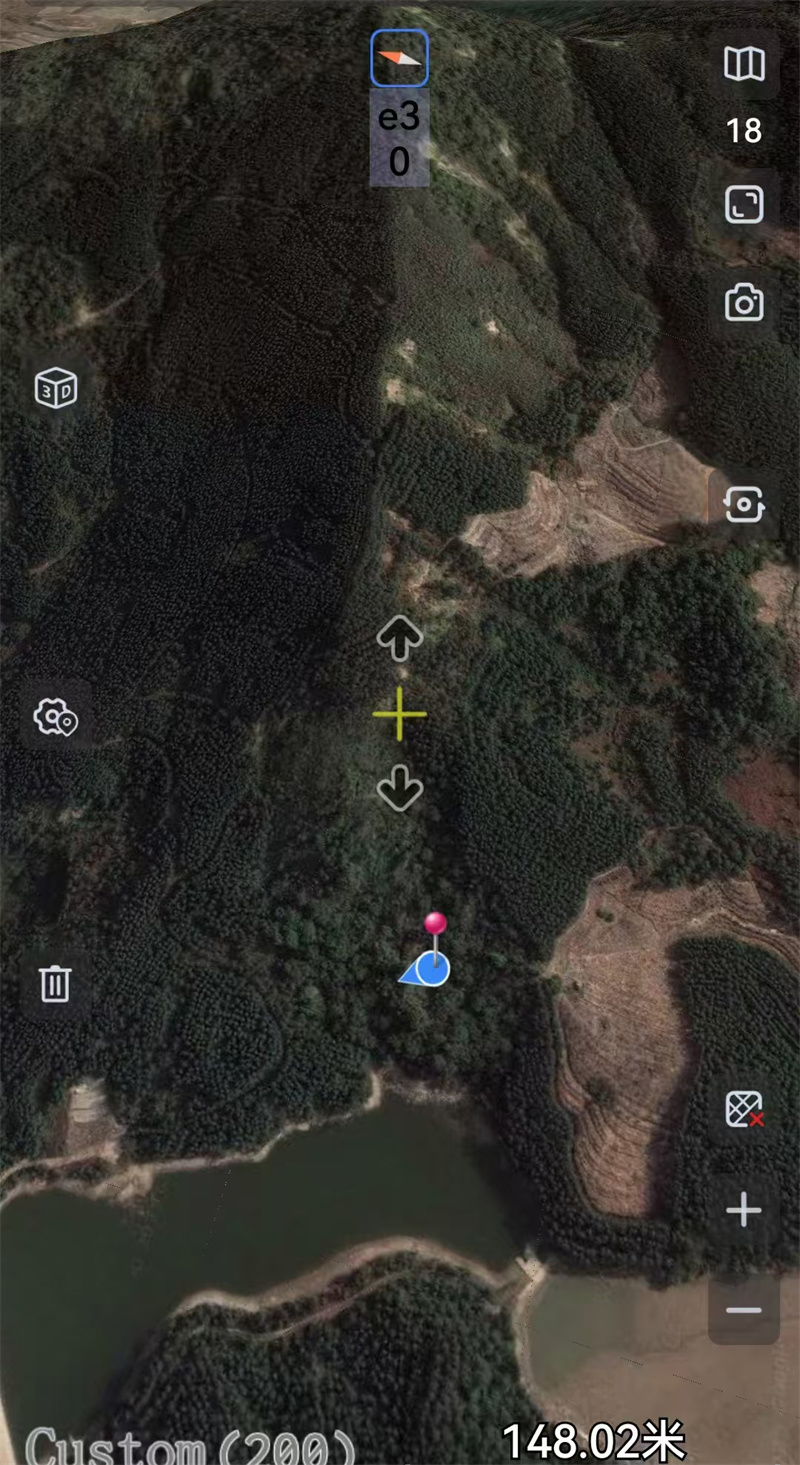The image size is (800, 1465).
Task: Move view forward with the up arrow
Action: [x=400, y=638]
